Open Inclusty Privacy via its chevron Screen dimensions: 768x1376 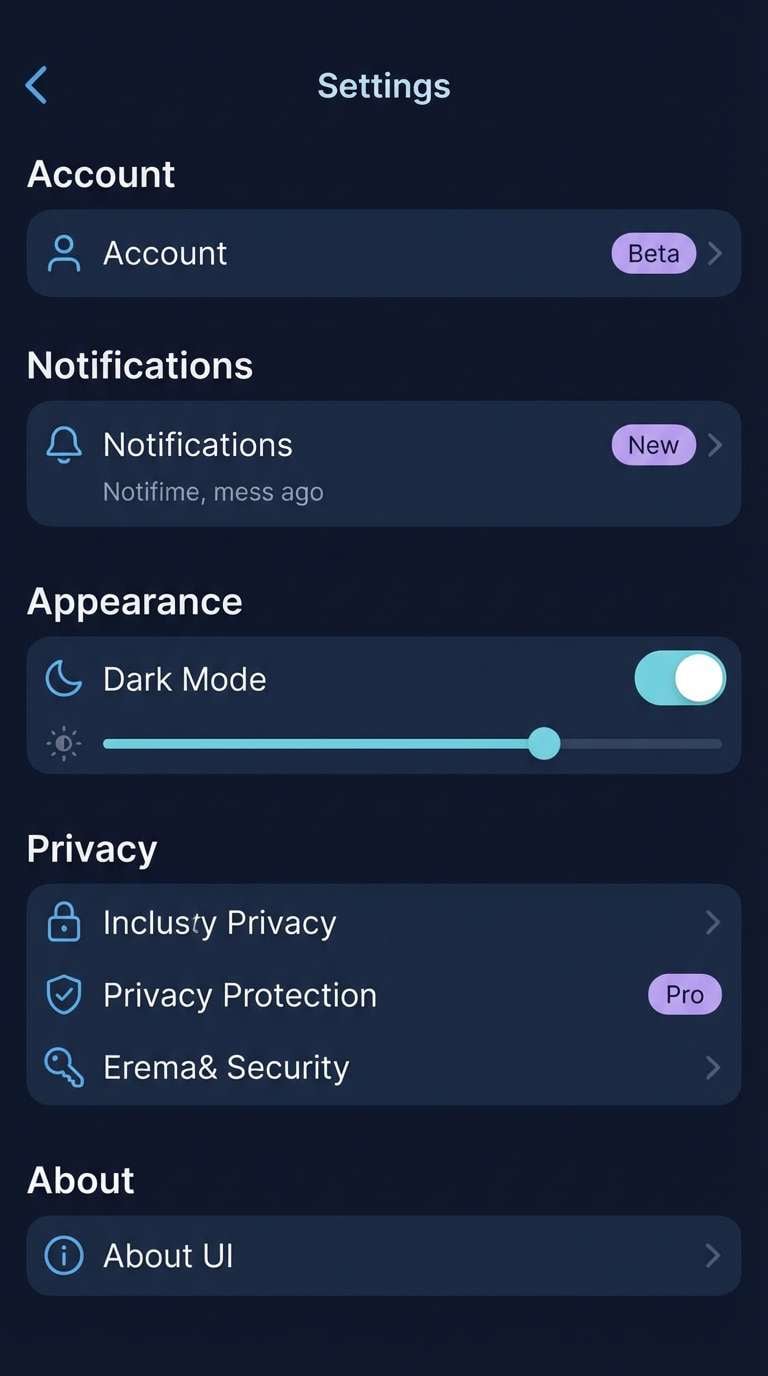713,922
